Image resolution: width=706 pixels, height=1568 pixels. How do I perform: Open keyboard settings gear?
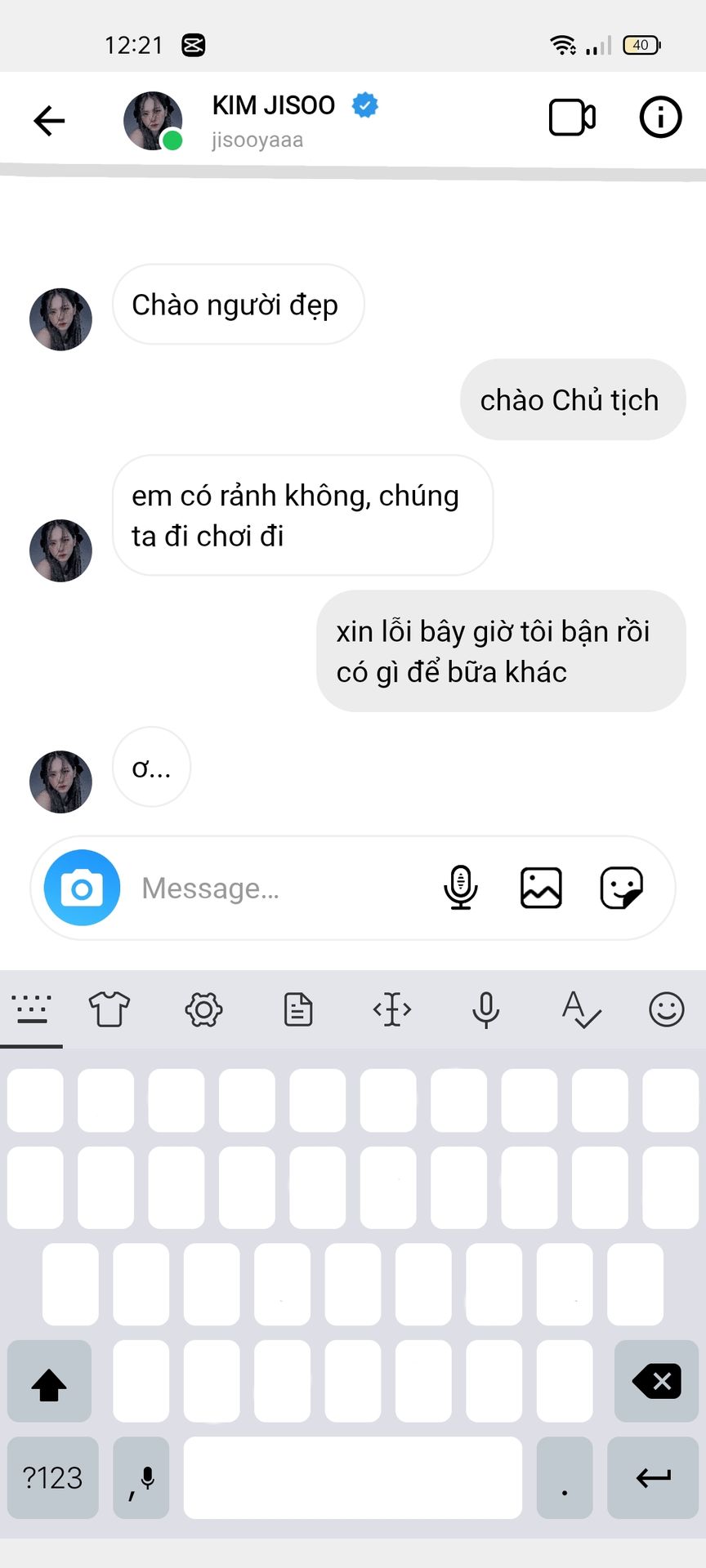[203, 1010]
